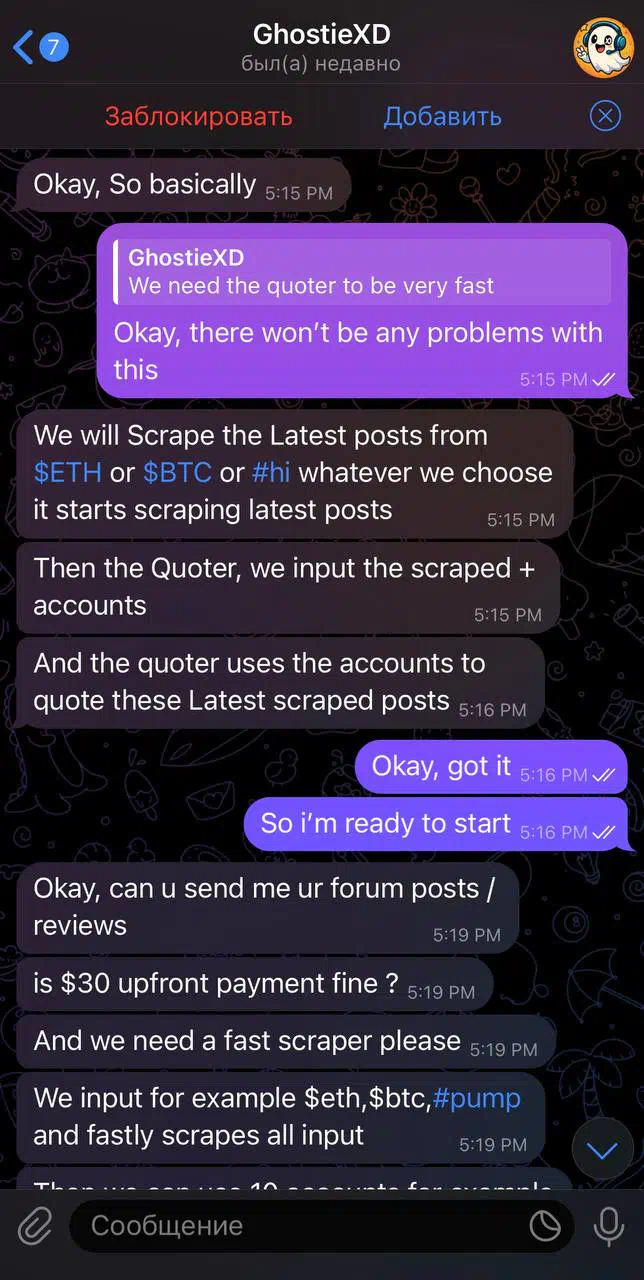Tap Заблокировать to block this user

[x=199, y=116]
